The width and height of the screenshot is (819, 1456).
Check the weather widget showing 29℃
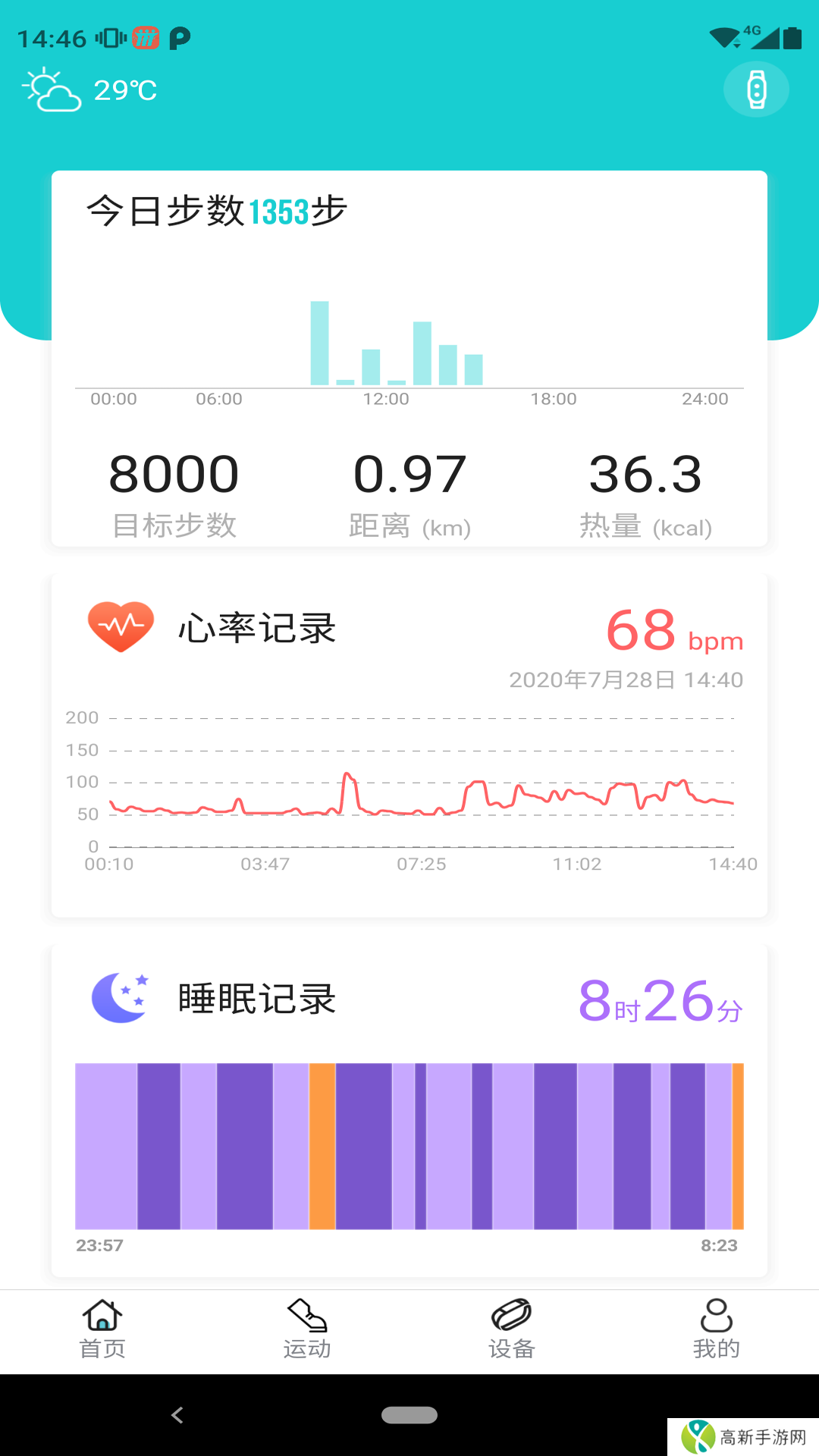[x=90, y=90]
